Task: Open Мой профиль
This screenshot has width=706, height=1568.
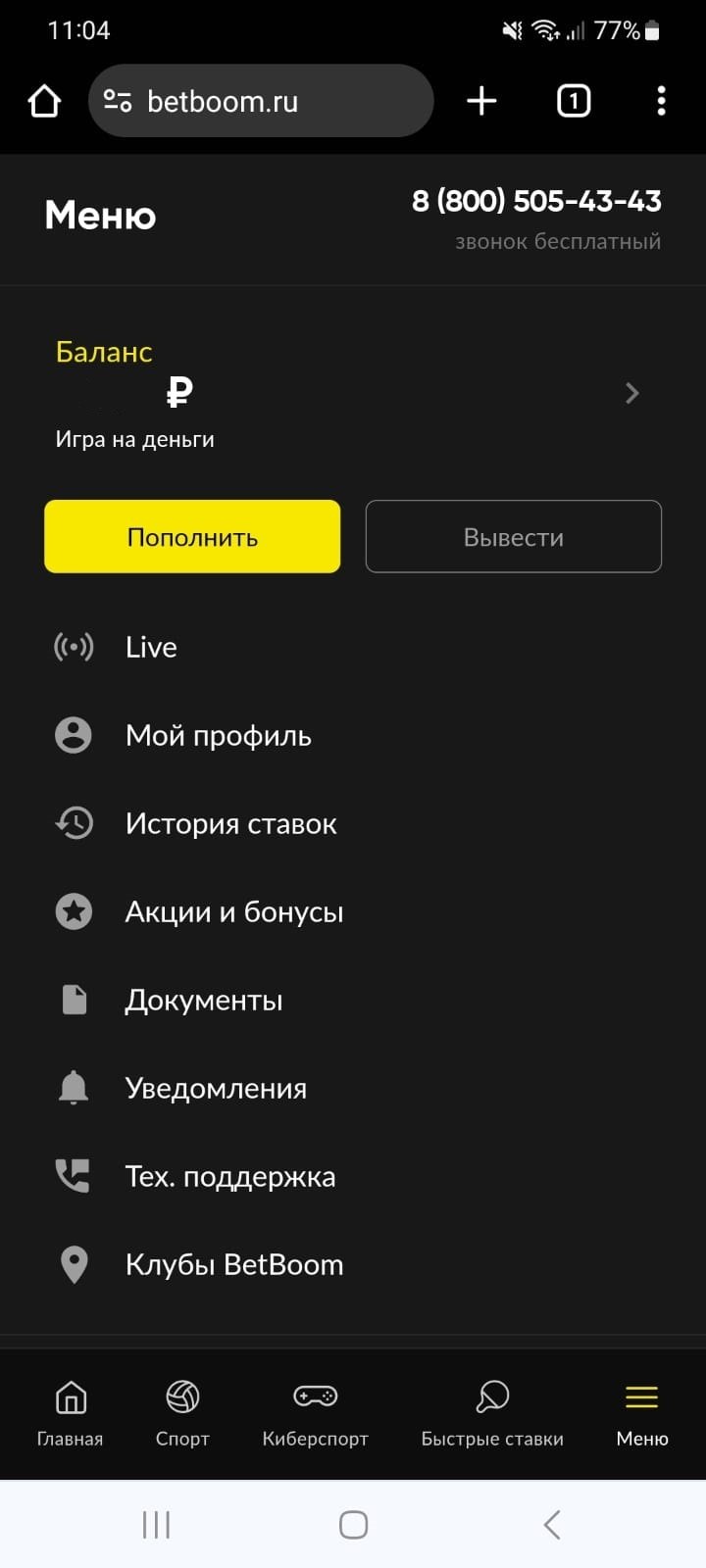Action: click(x=218, y=735)
